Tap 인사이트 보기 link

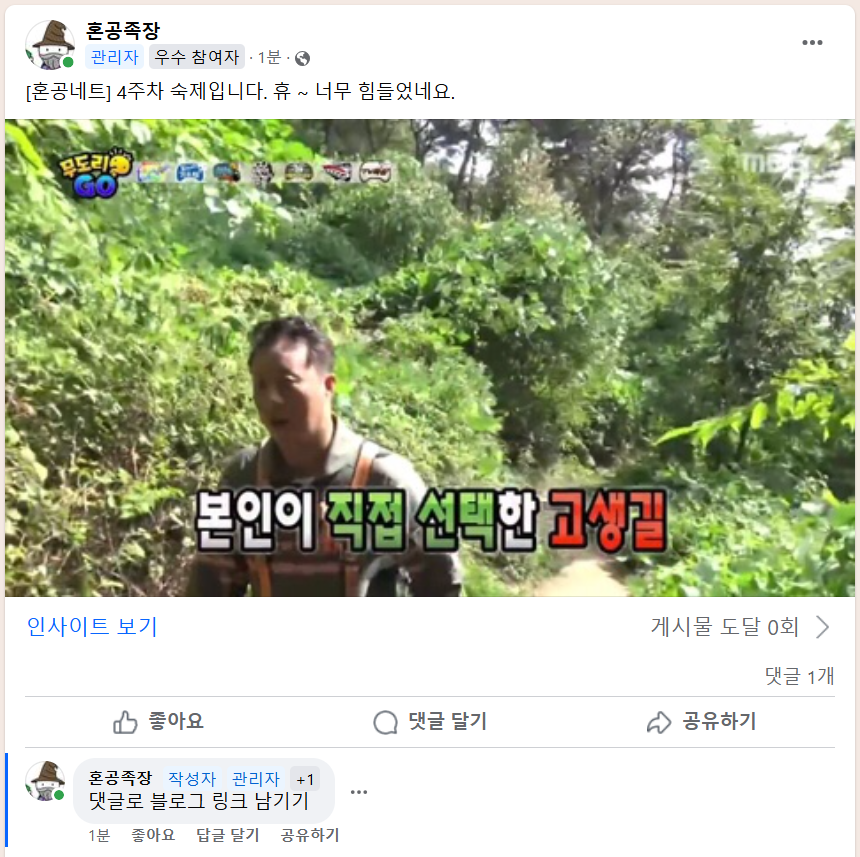pyautogui.click(x=92, y=627)
